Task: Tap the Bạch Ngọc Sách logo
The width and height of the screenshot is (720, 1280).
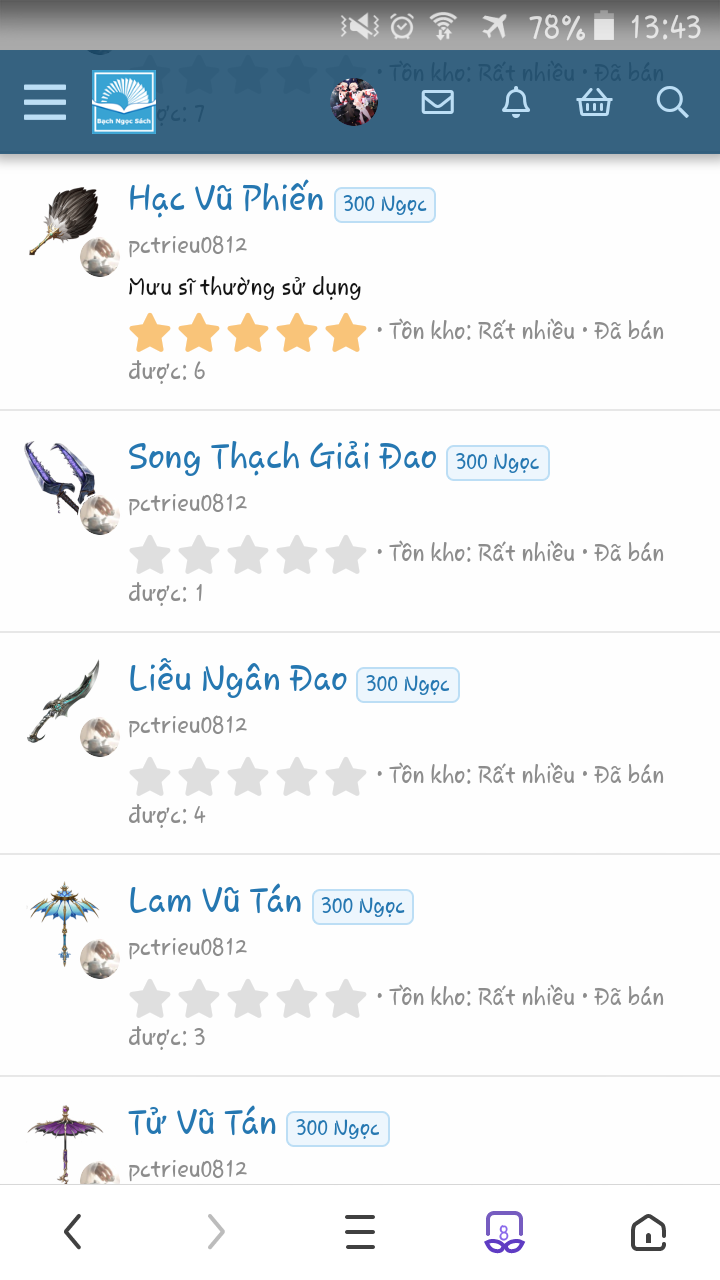Action: tap(123, 100)
